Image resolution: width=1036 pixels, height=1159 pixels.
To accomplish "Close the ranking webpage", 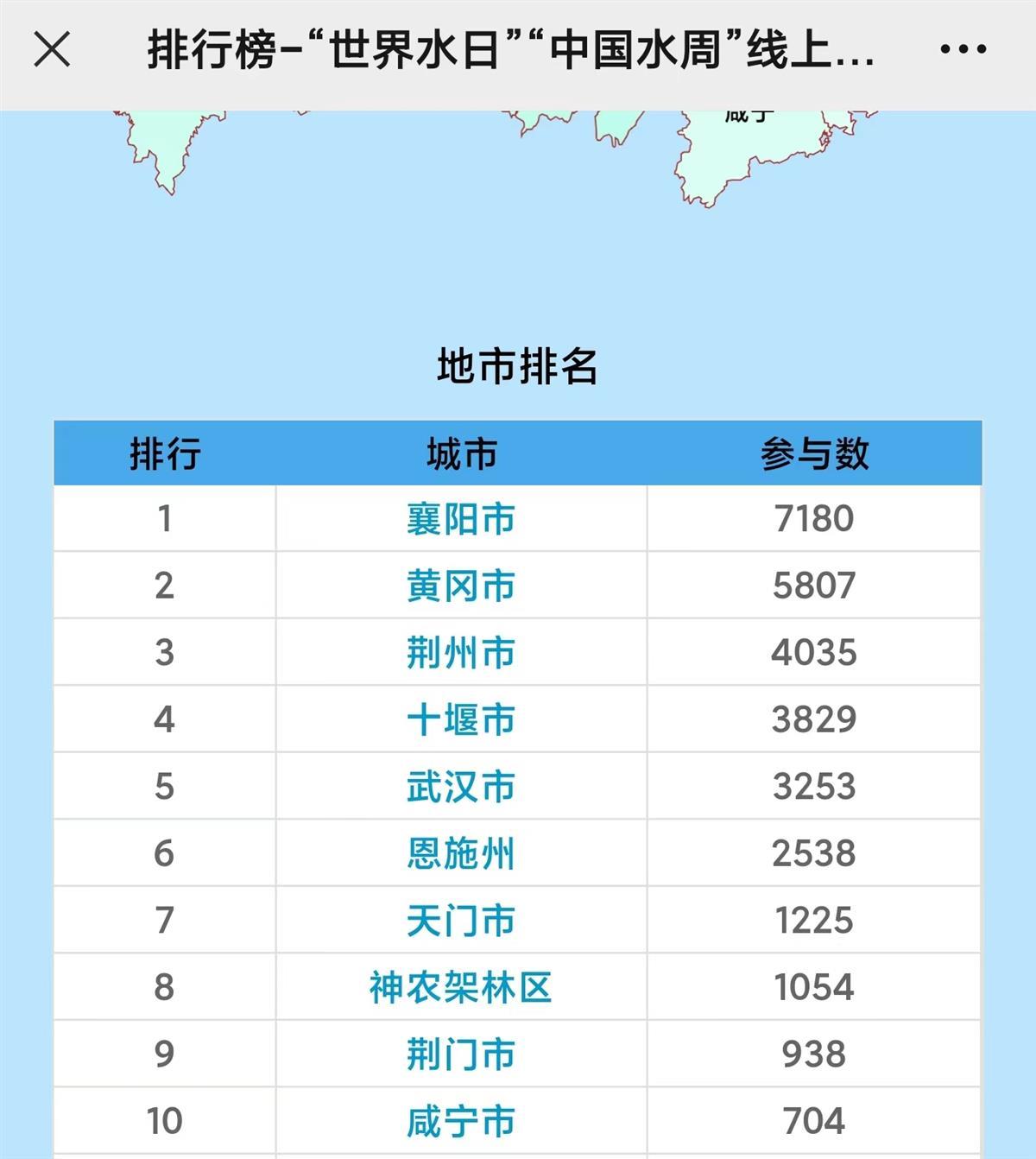I will coord(52,49).
